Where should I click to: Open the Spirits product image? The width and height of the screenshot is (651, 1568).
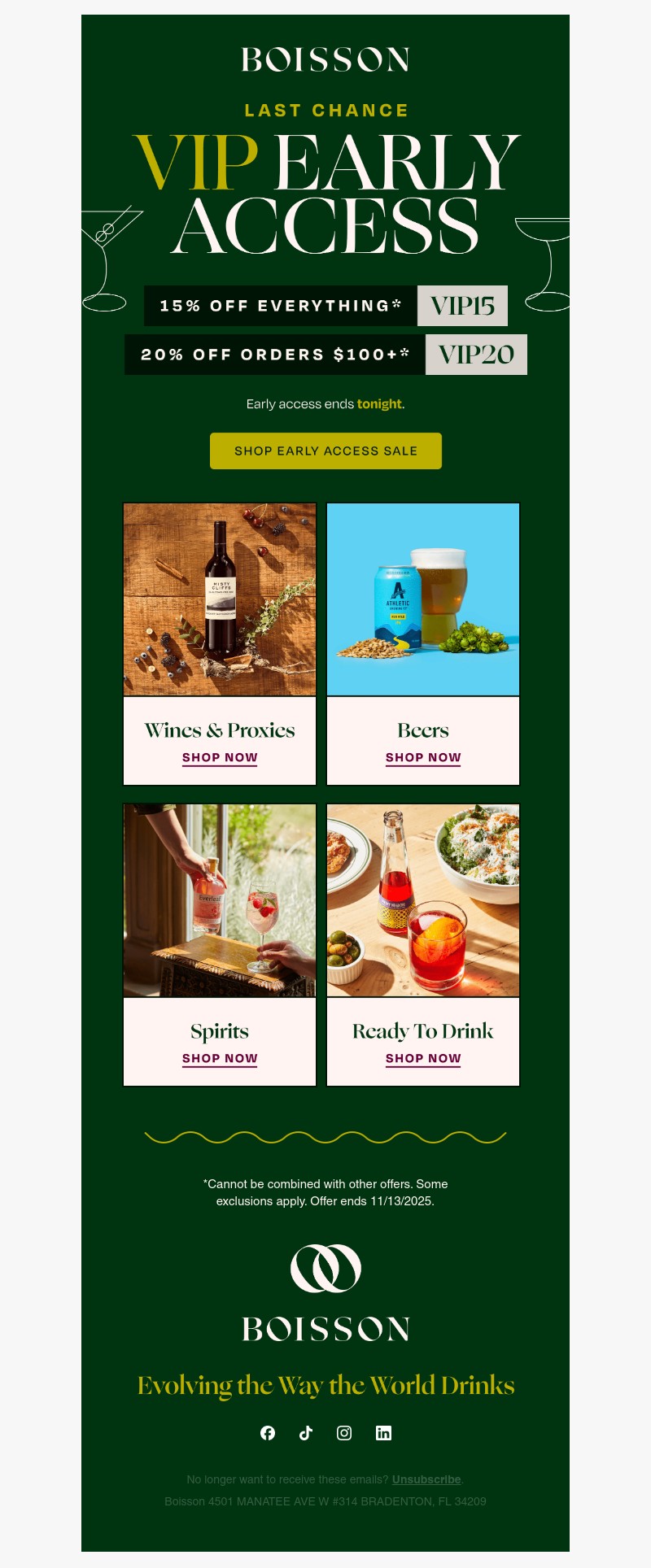point(220,900)
